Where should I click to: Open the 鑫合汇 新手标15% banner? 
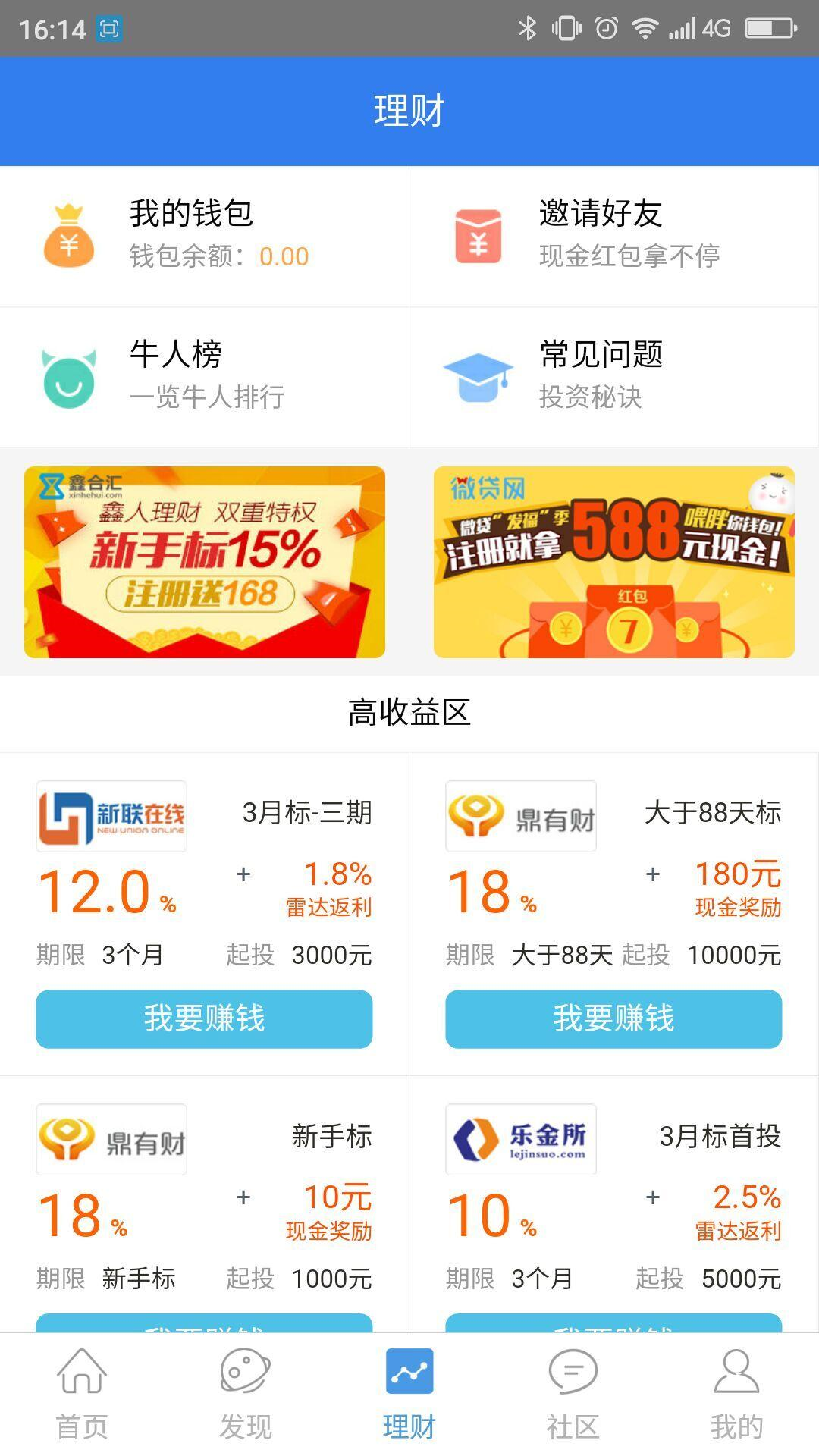pos(205,562)
